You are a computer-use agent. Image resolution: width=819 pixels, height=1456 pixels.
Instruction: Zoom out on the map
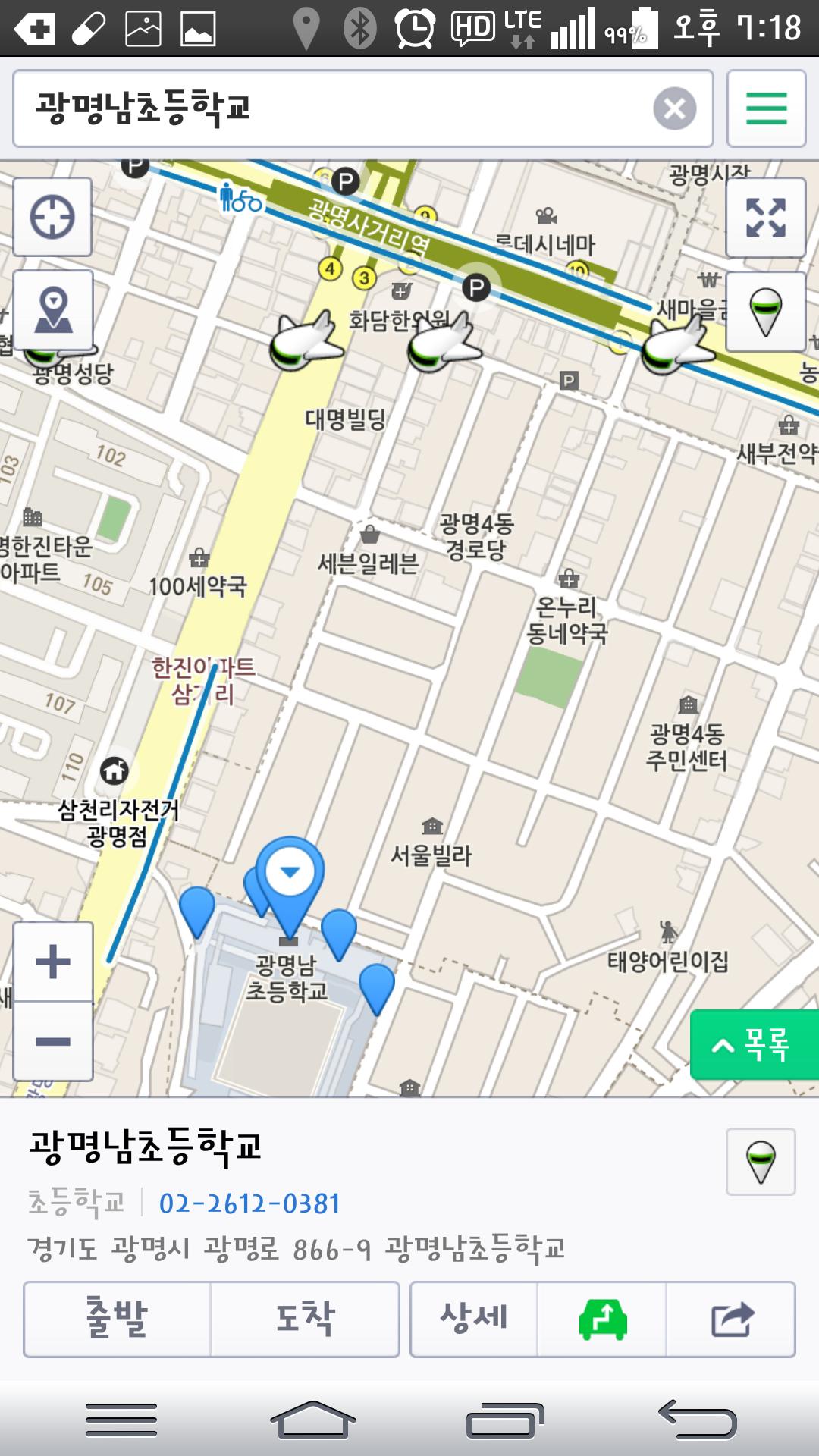tap(53, 1040)
